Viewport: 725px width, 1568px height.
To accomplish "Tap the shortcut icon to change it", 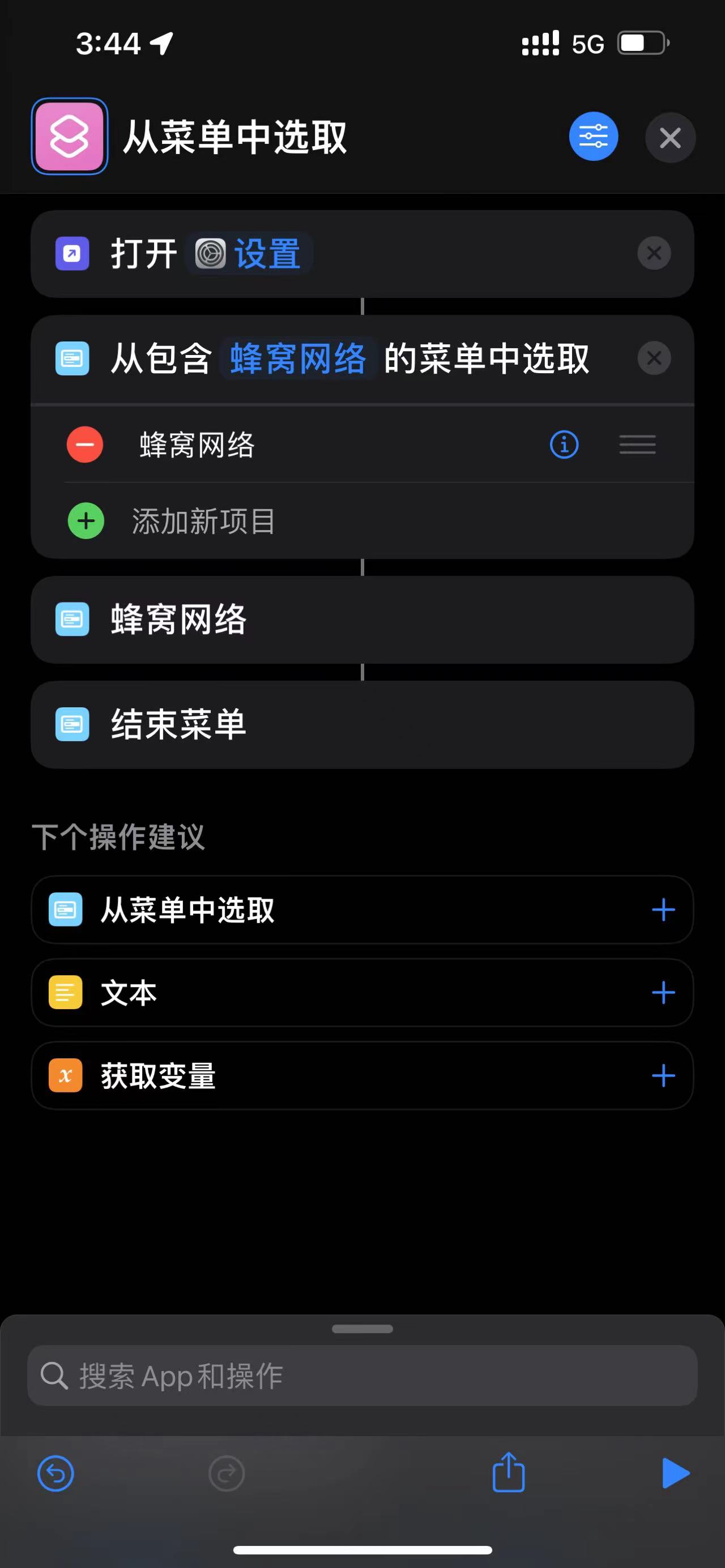I will (70, 136).
